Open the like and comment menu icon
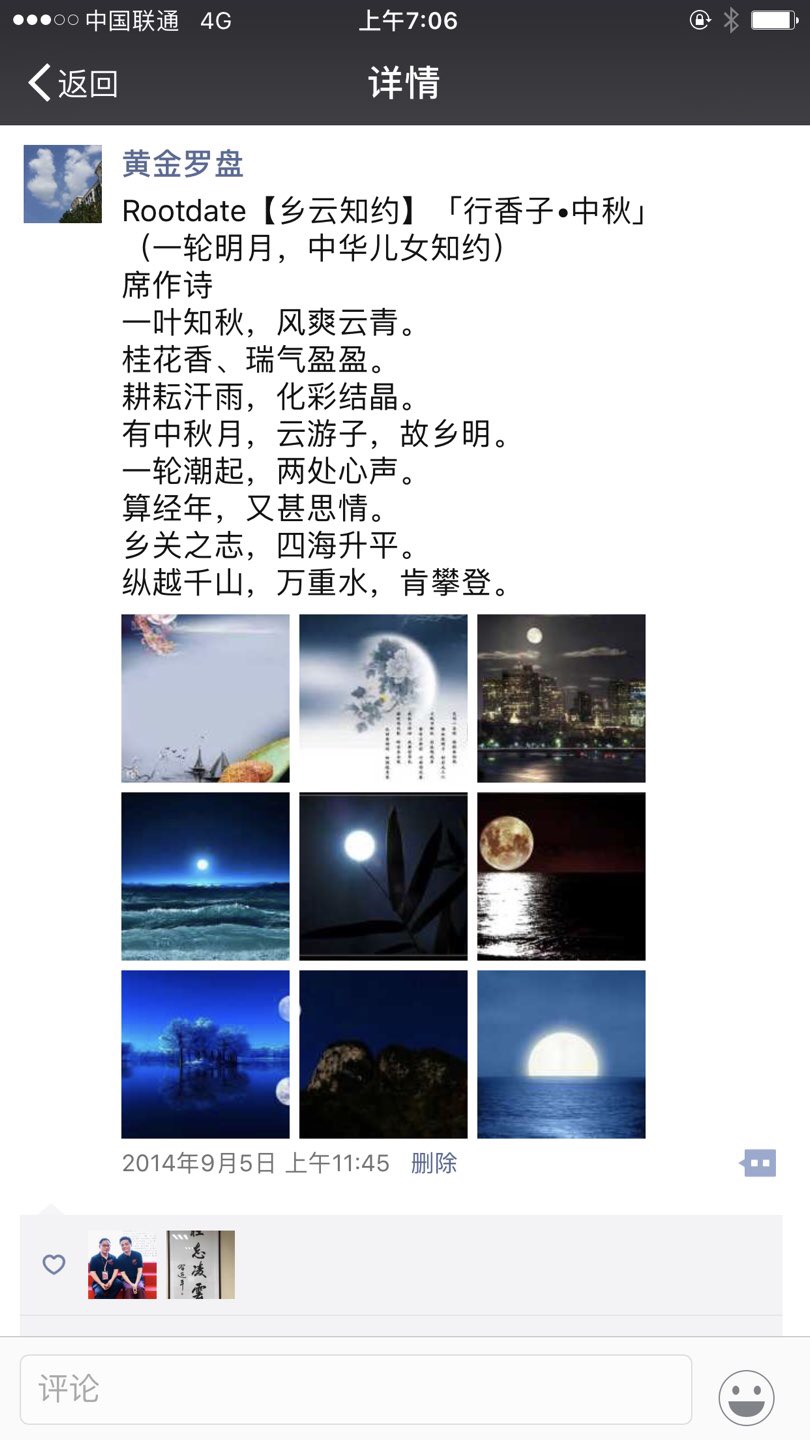 [x=758, y=1163]
